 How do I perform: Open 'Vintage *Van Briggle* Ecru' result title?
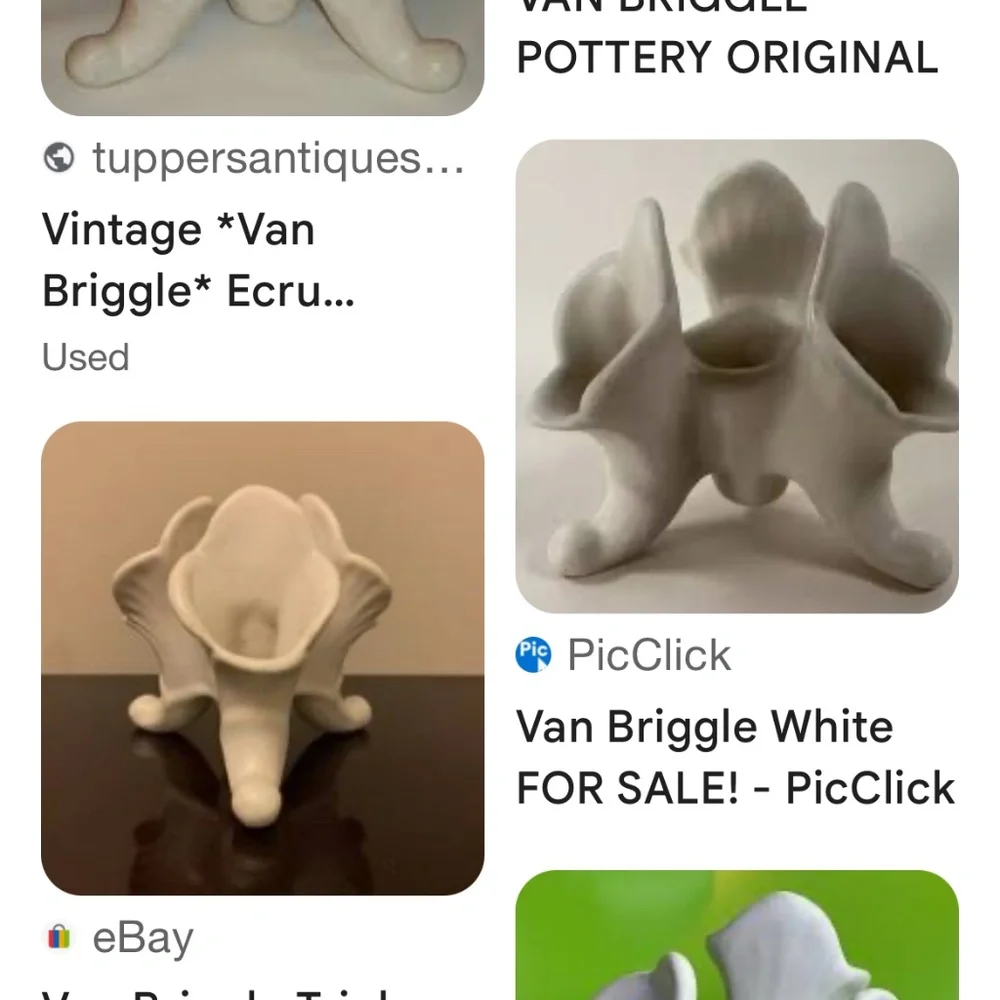[198, 261]
